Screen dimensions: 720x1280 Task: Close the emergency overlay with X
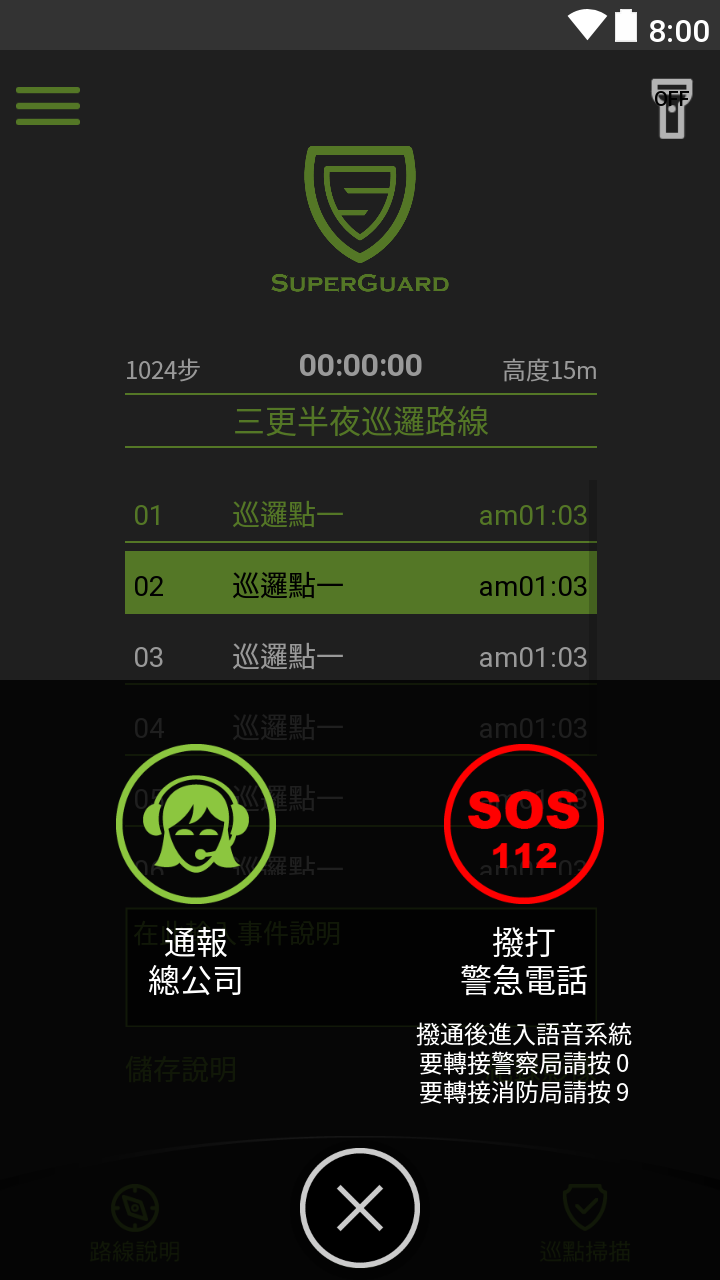(x=360, y=1208)
